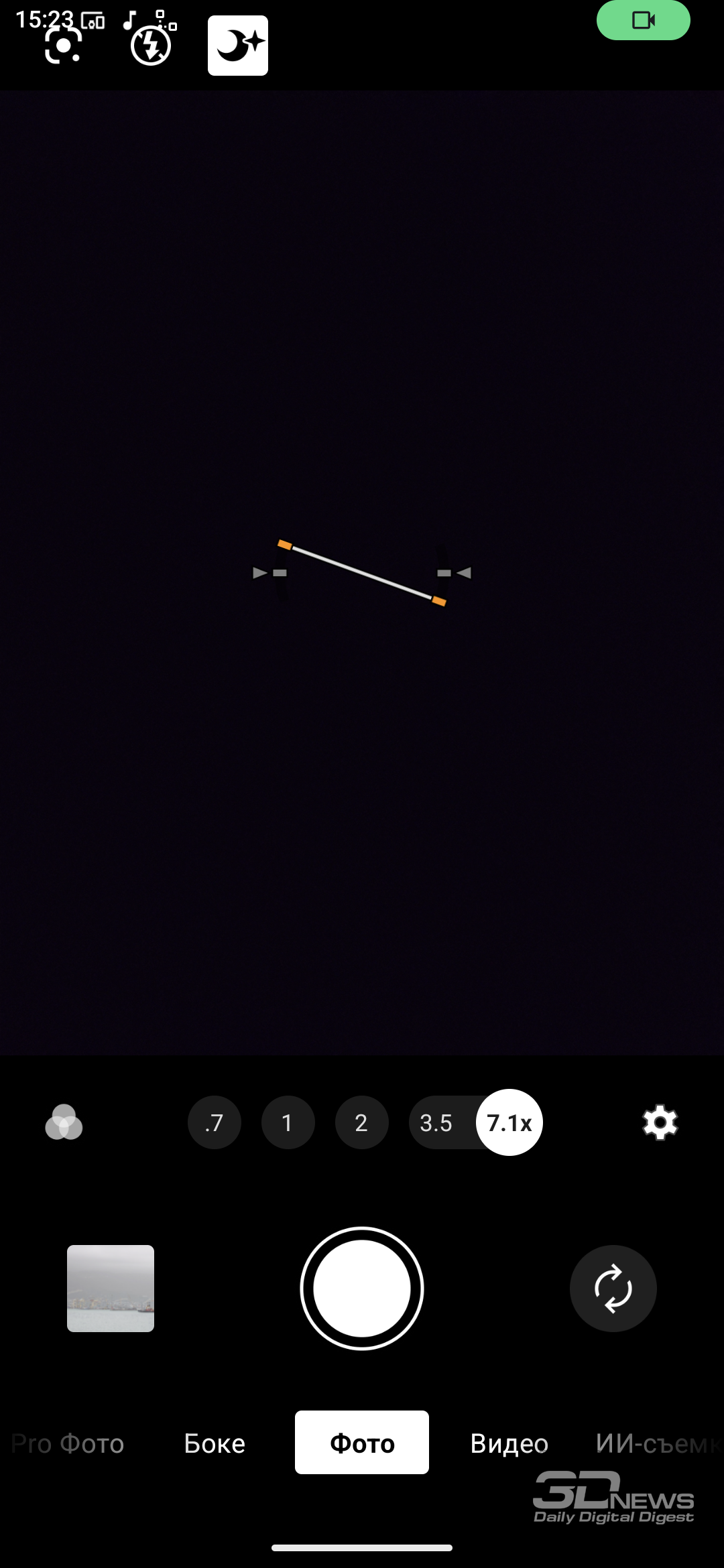Screen dimensions: 724x1568
Task: Switch to Видео mode
Action: (x=509, y=1443)
